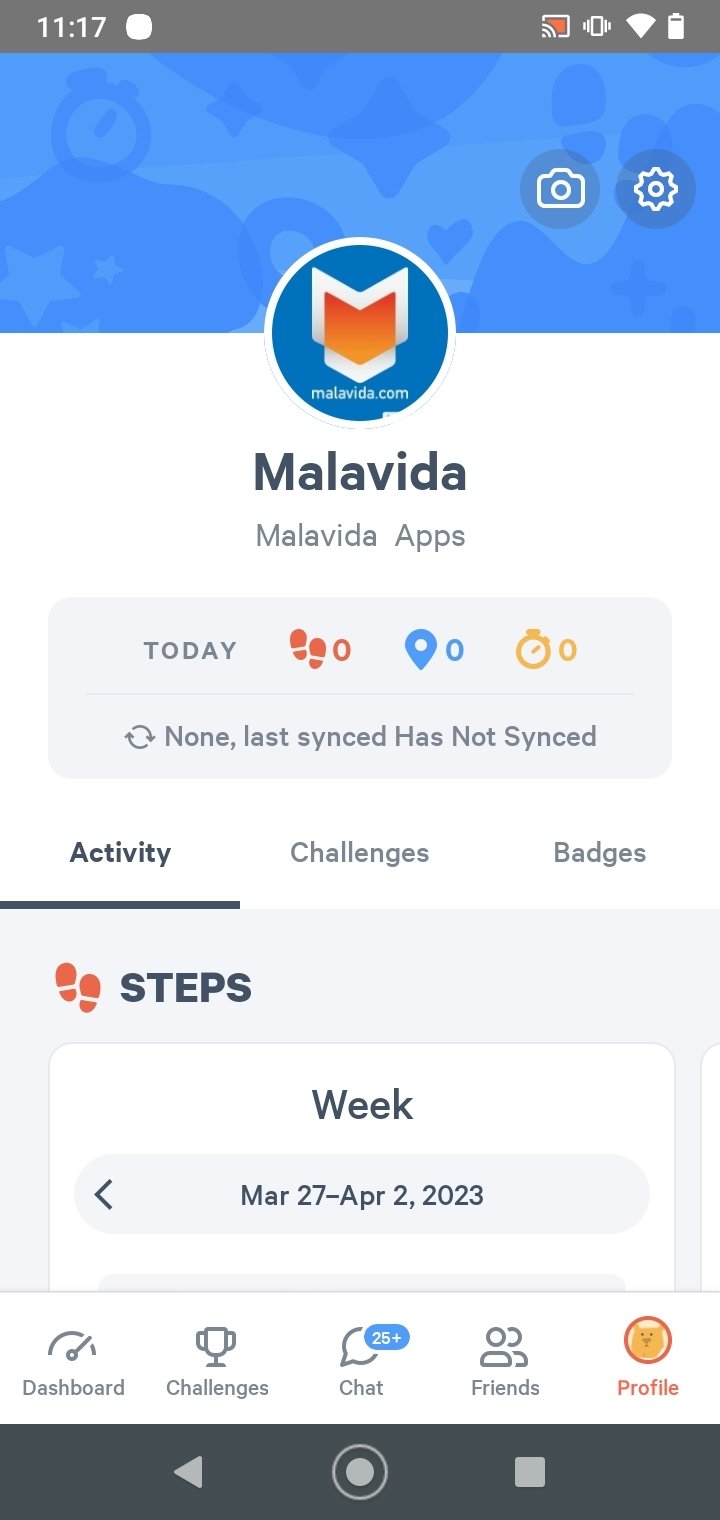Open Challenges in bottom navigation
Image resolution: width=720 pixels, height=1520 pixels.
click(217, 1360)
